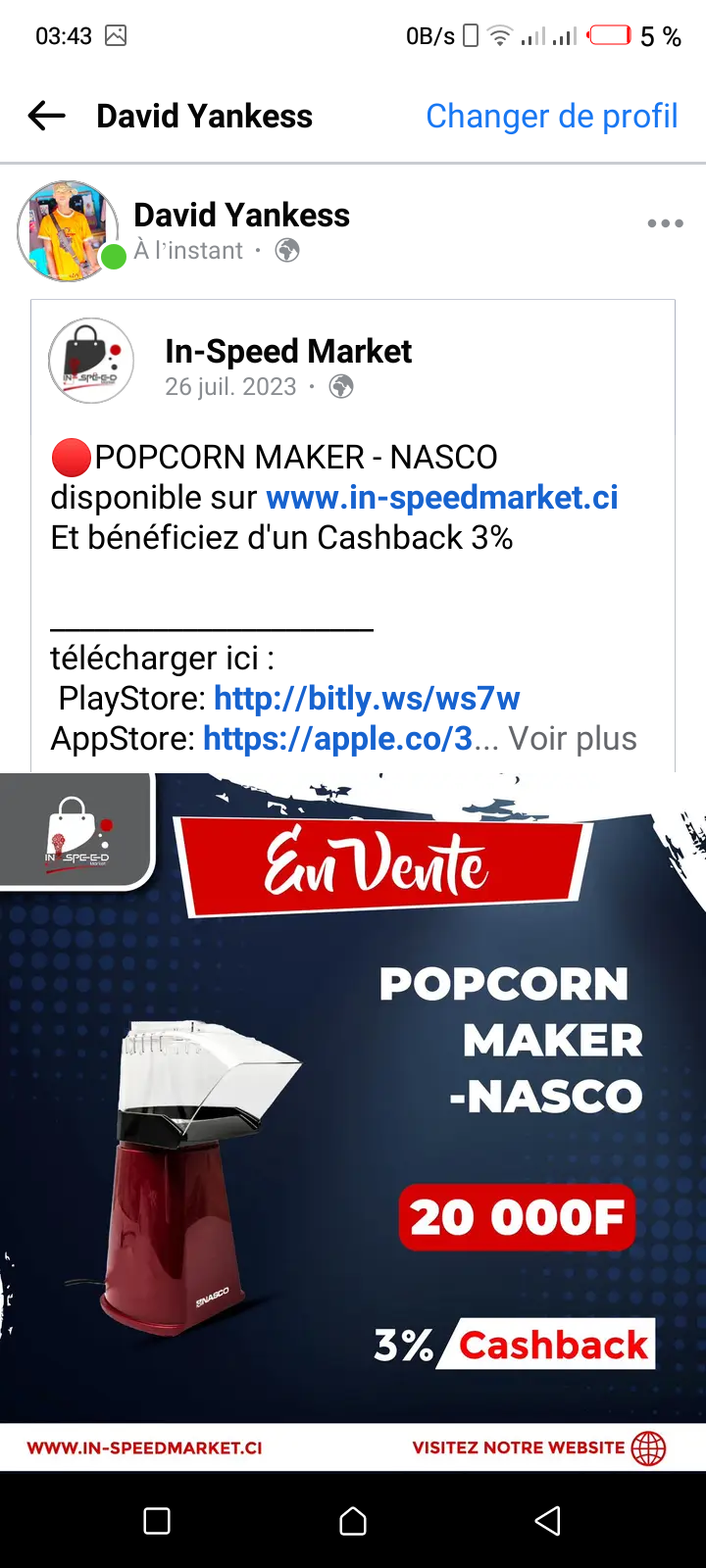Open recent apps from navigation bar

(157, 1521)
